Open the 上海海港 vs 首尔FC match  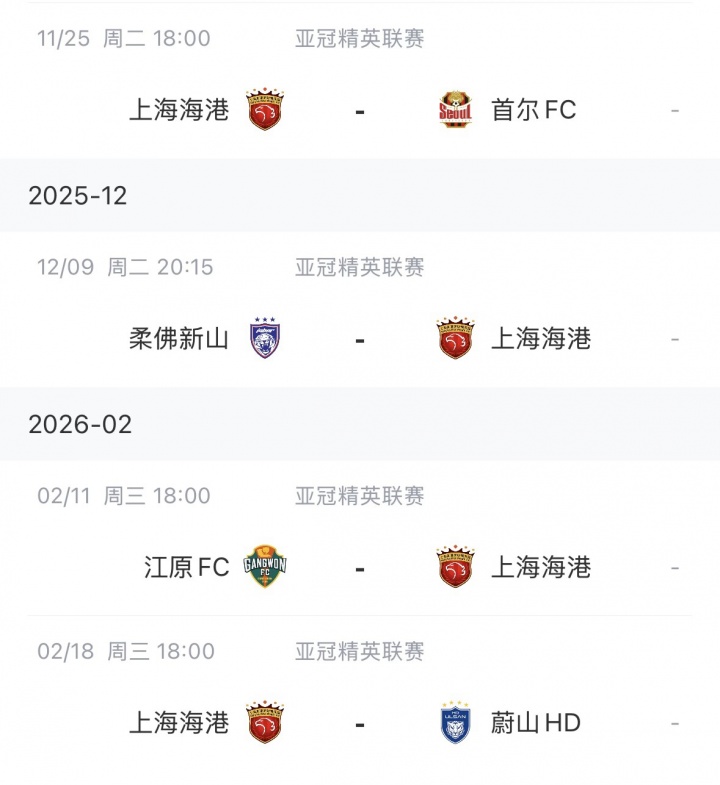coord(359,109)
